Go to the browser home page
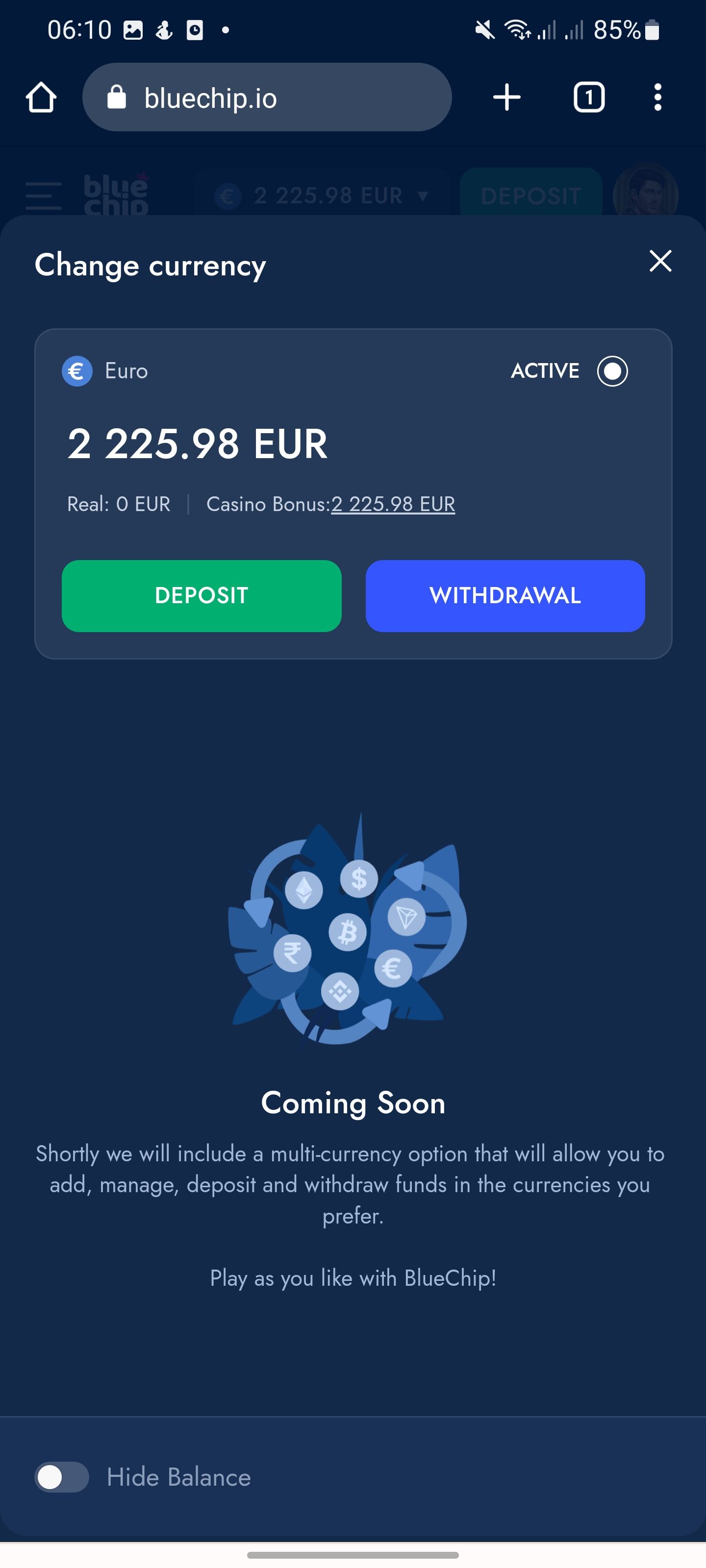This screenshot has width=706, height=1568. [x=41, y=98]
